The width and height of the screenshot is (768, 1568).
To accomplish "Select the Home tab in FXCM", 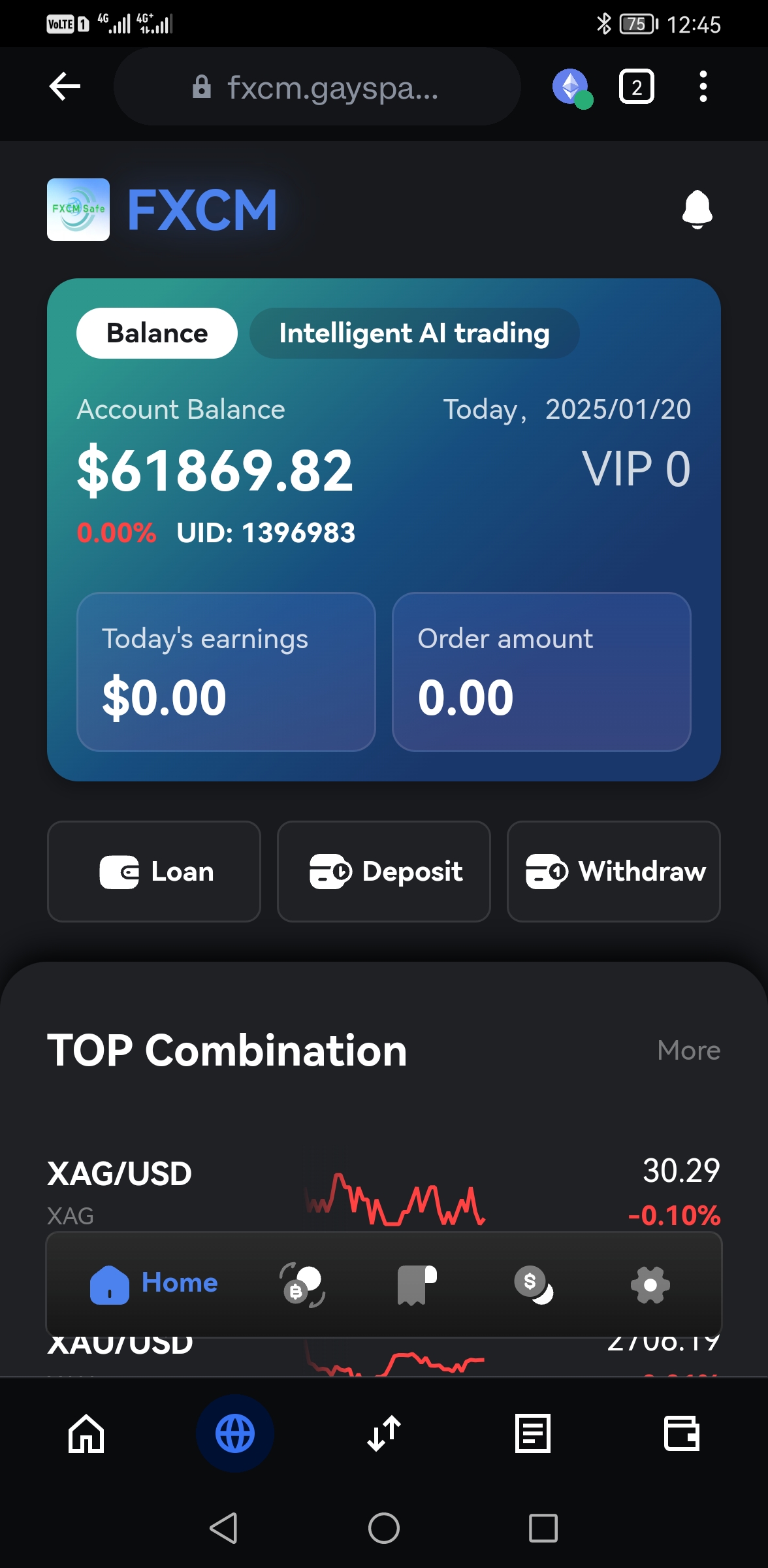I will [154, 1283].
